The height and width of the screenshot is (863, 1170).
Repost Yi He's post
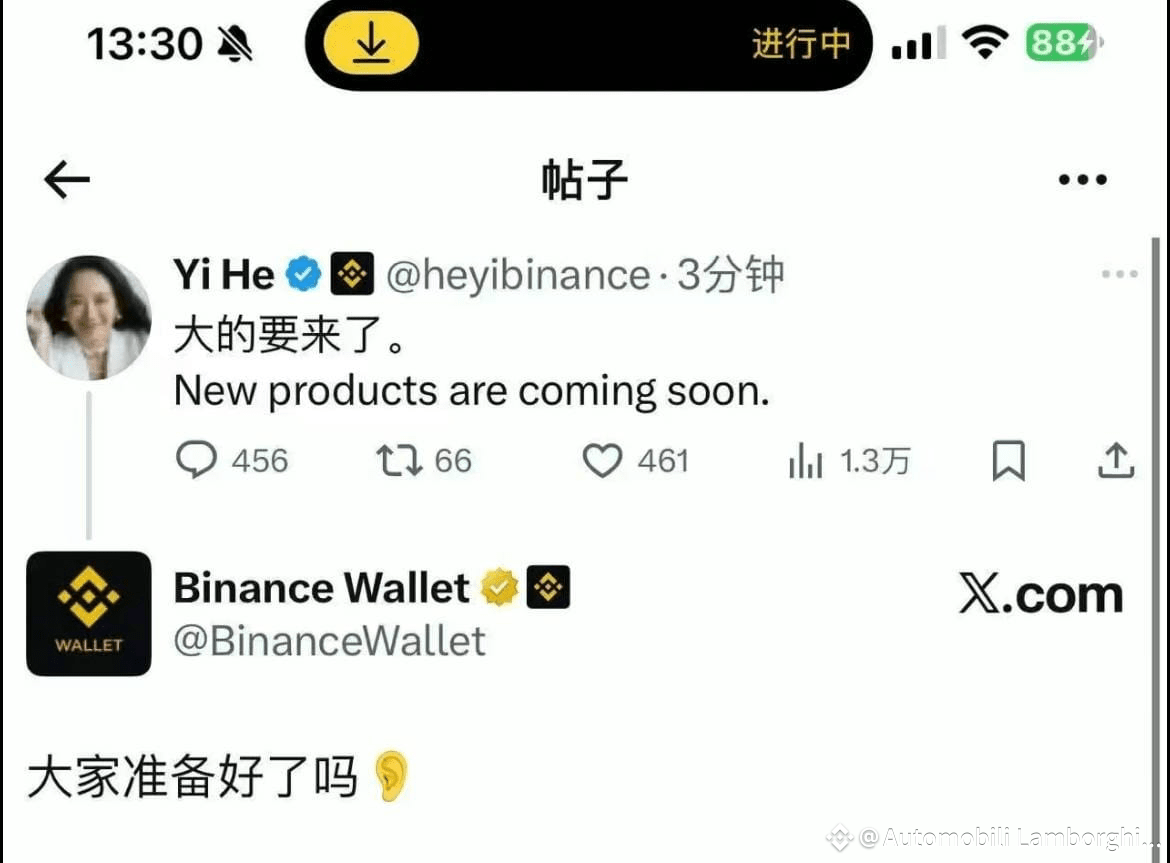(x=399, y=460)
